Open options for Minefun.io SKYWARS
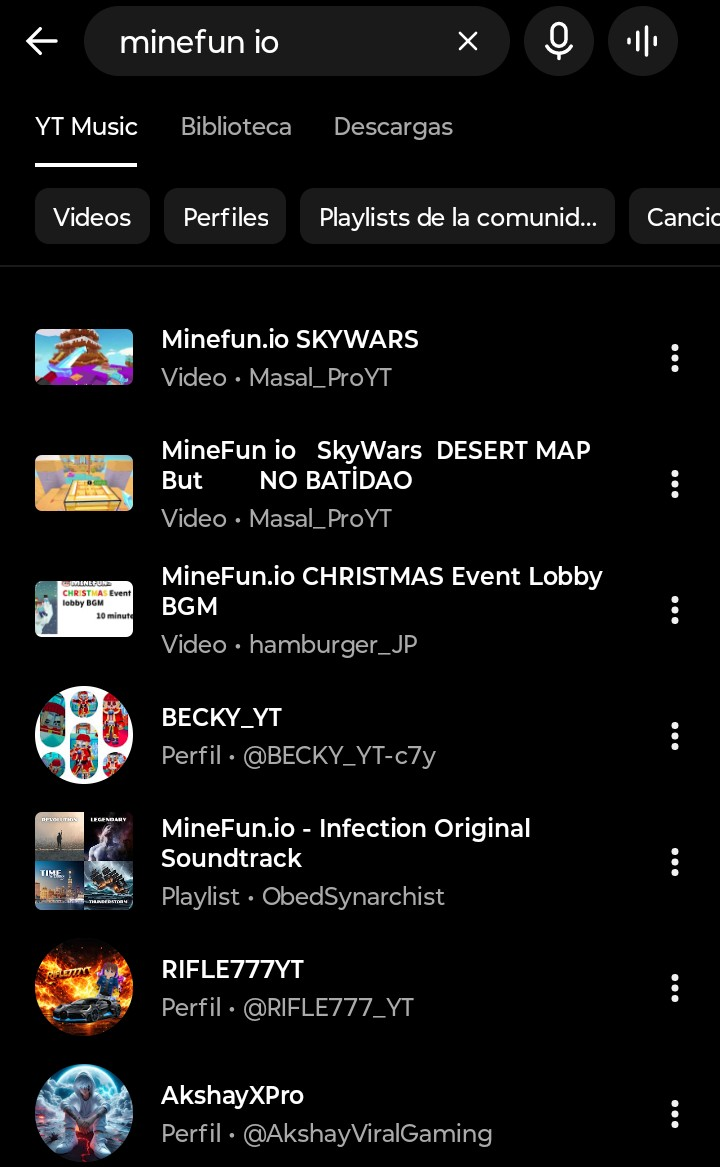The image size is (720, 1167). 675,357
